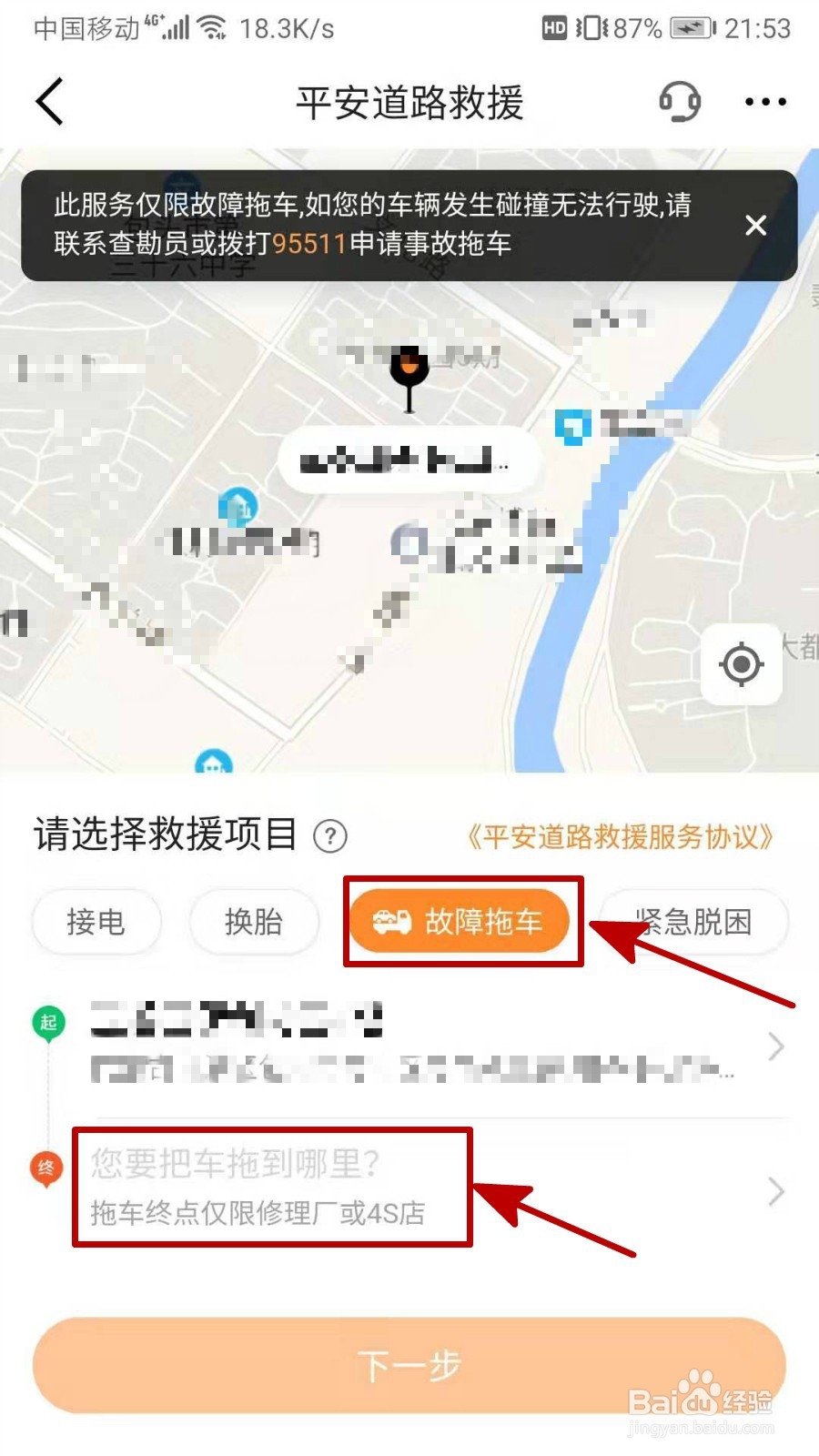
Task: Tap the GPS locate icon on the map
Action: coord(742,664)
